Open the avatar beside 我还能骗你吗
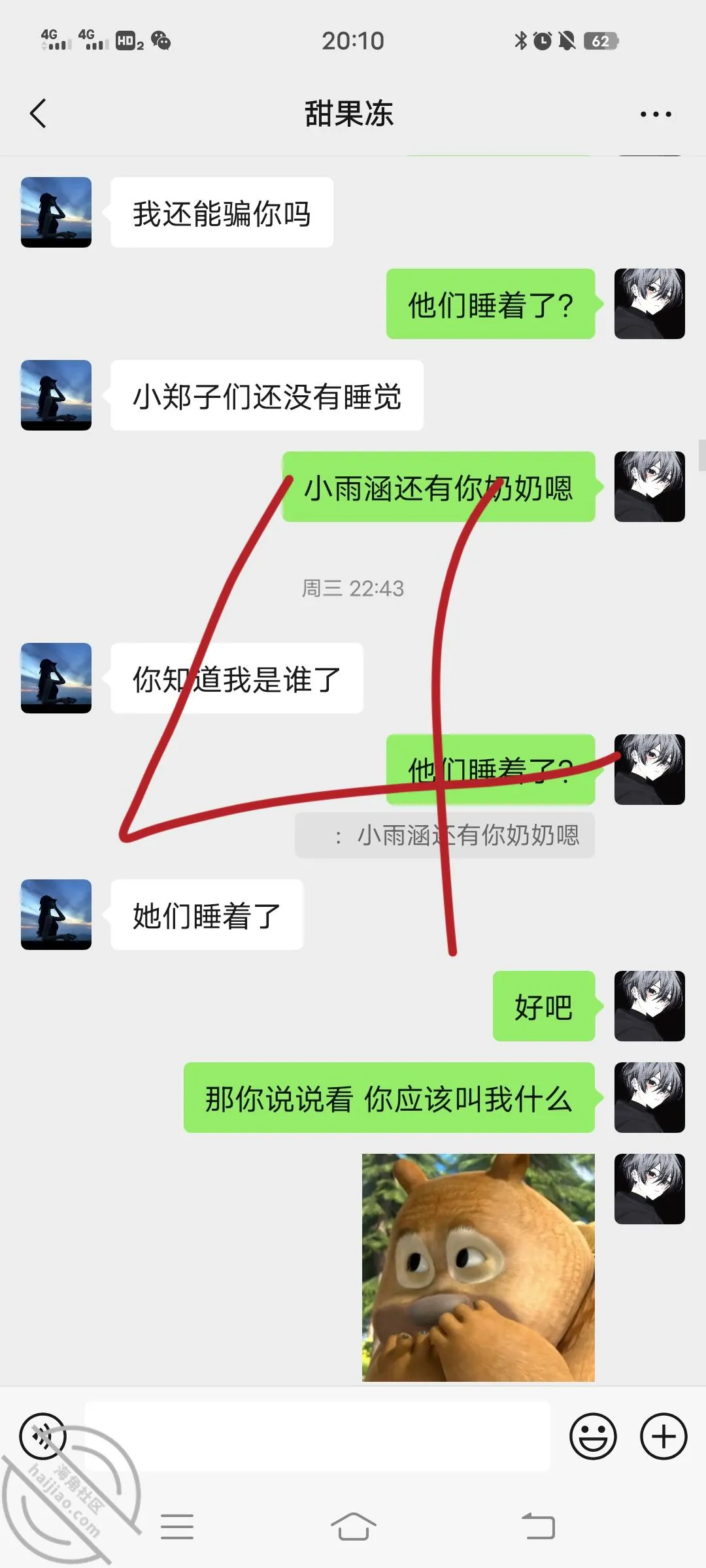The width and height of the screenshot is (706, 1568). coord(56,212)
